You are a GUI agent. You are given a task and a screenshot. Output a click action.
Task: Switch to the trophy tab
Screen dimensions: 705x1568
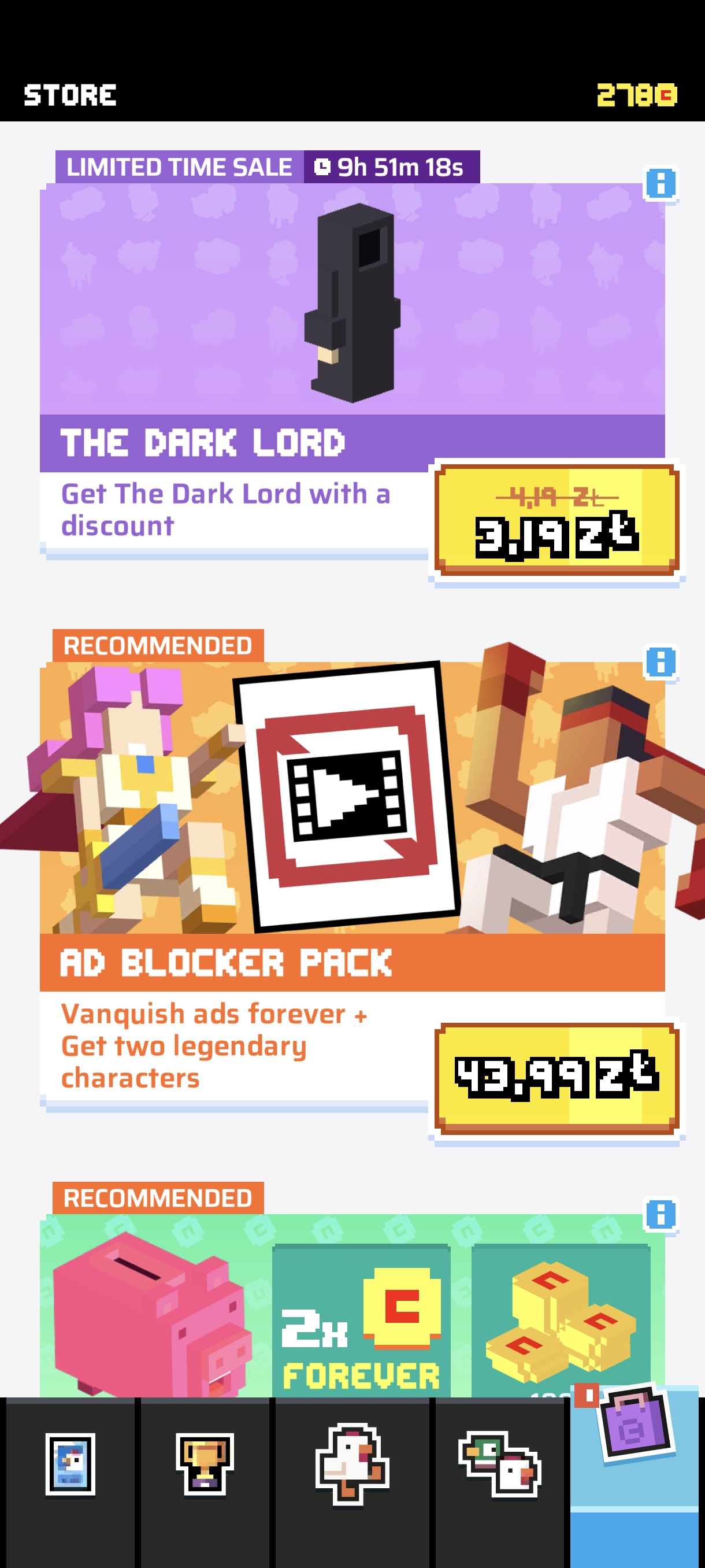[205, 1464]
